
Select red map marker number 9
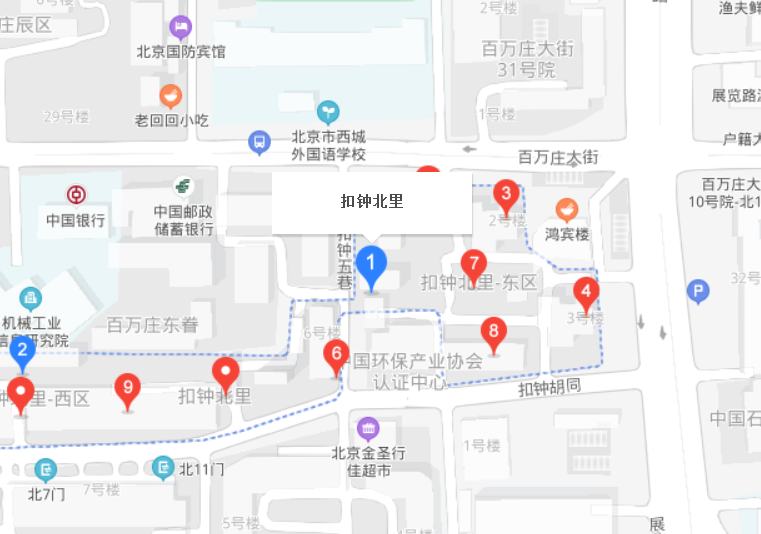(126, 388)
